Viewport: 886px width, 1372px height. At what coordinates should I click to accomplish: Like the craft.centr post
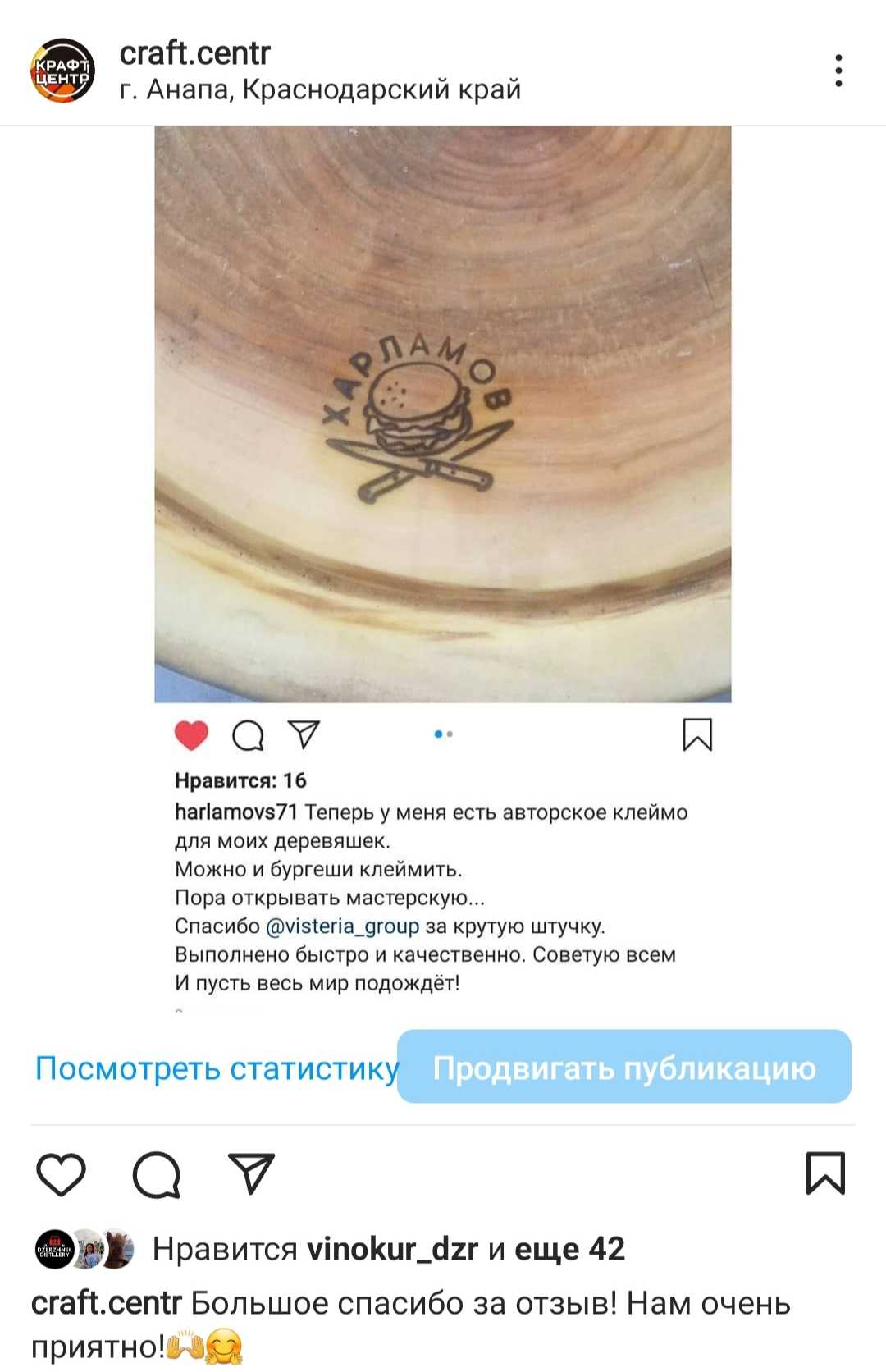(x=62, y=1173)
